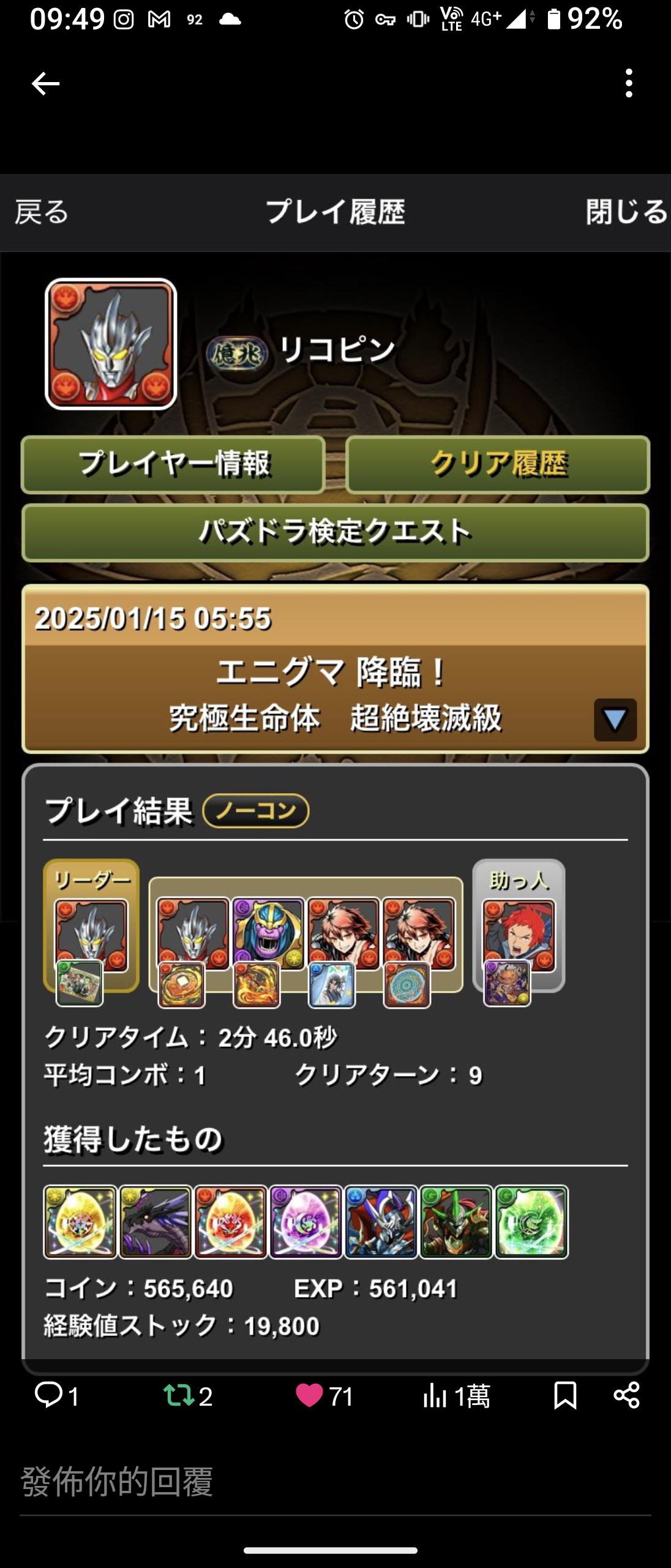Bookmark this post

tap(564, 1396)
